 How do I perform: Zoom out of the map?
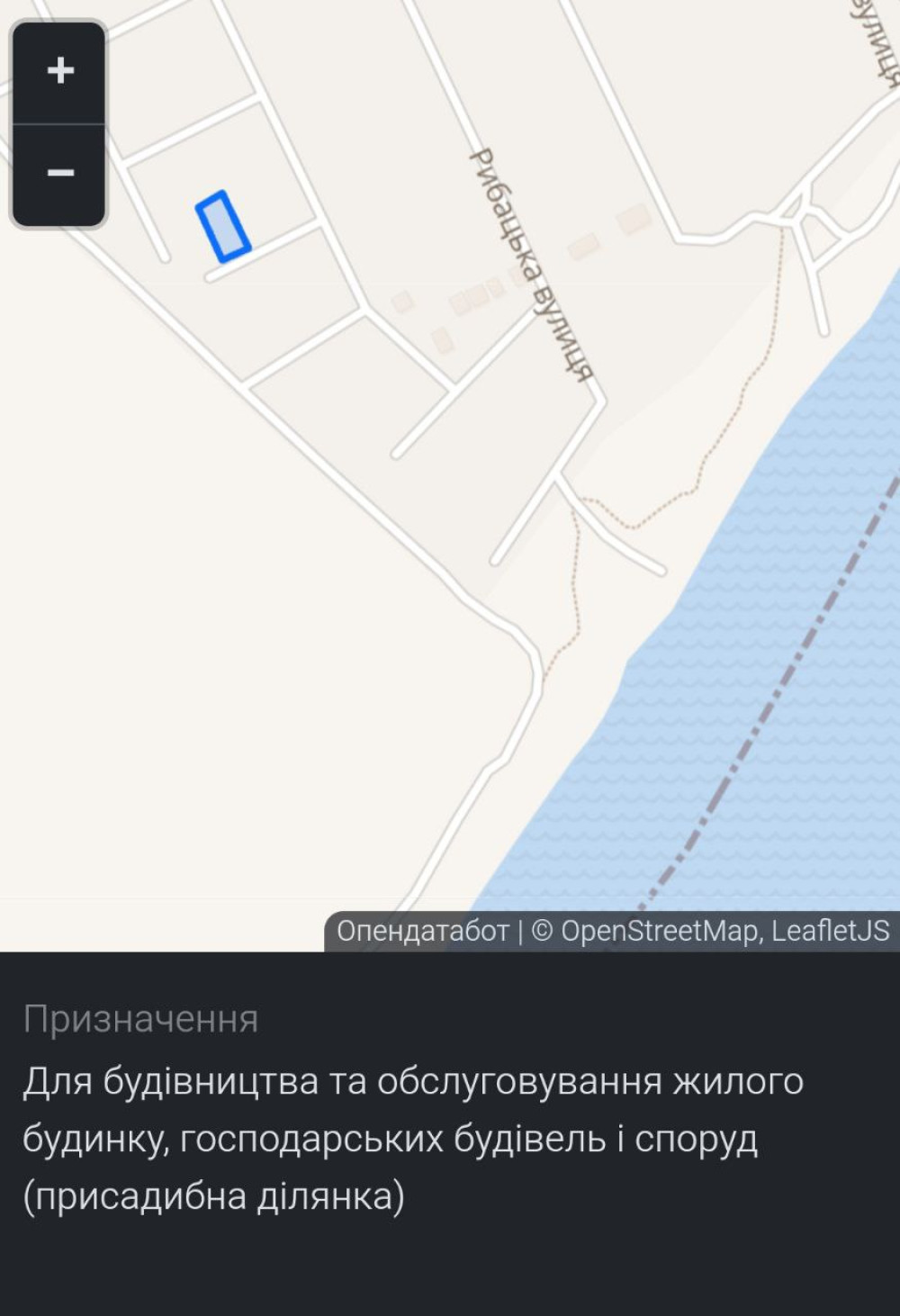(59, 173)
